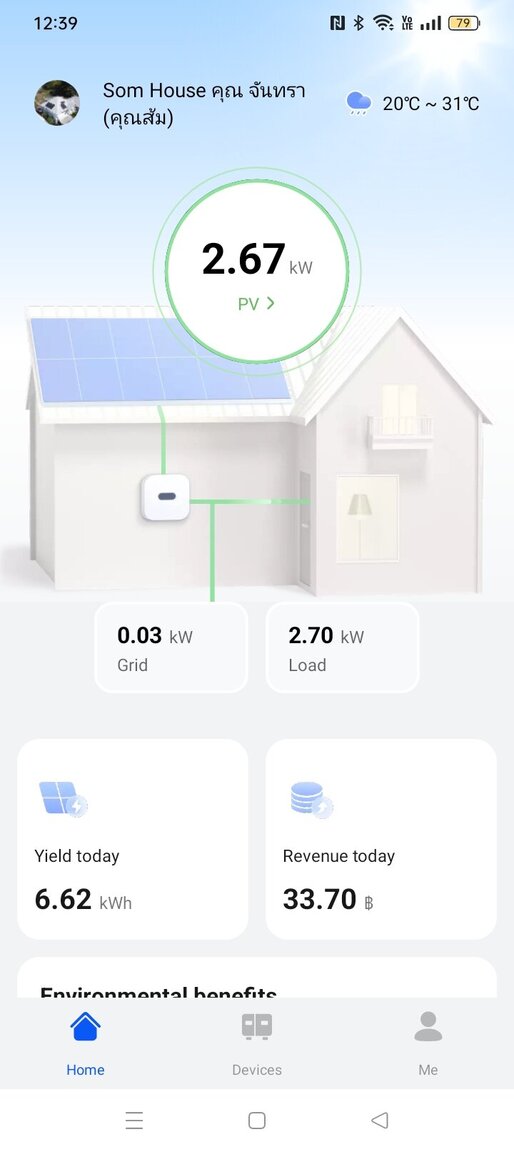The height and width of the screenshot is (1152, 514).
Task: Open the Load power card
Action: tap(342, 647)
